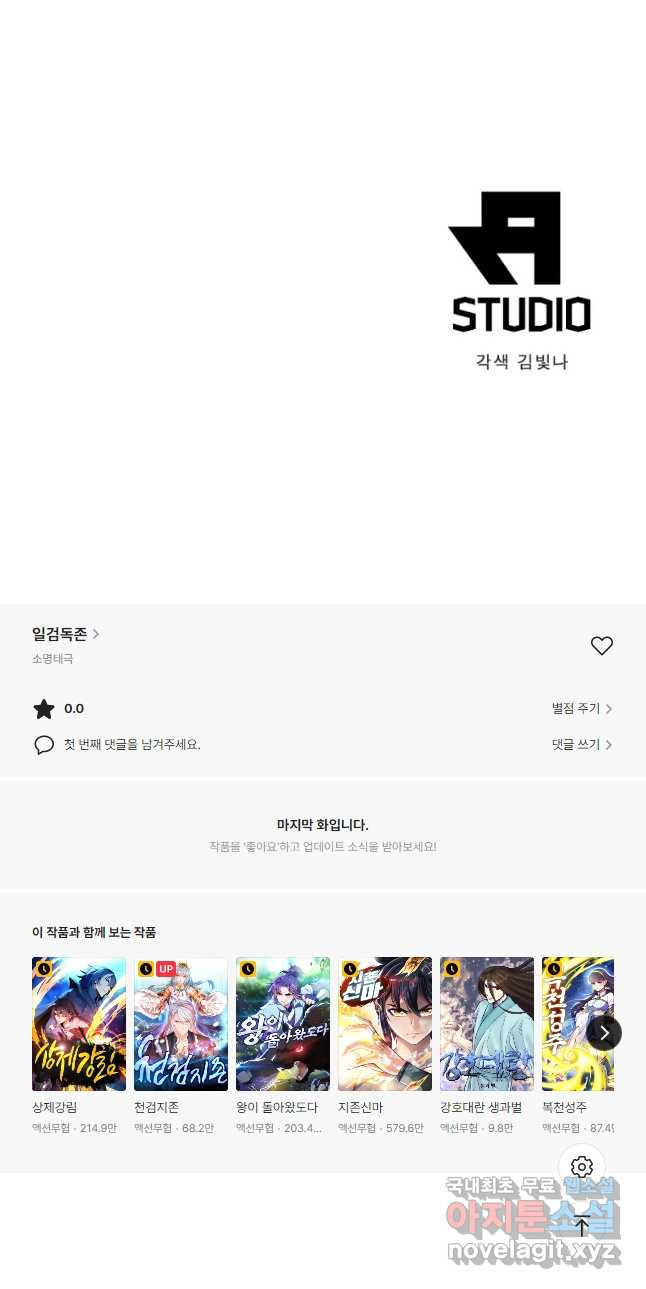Jump to top with the up arrow

point(582,1226)
